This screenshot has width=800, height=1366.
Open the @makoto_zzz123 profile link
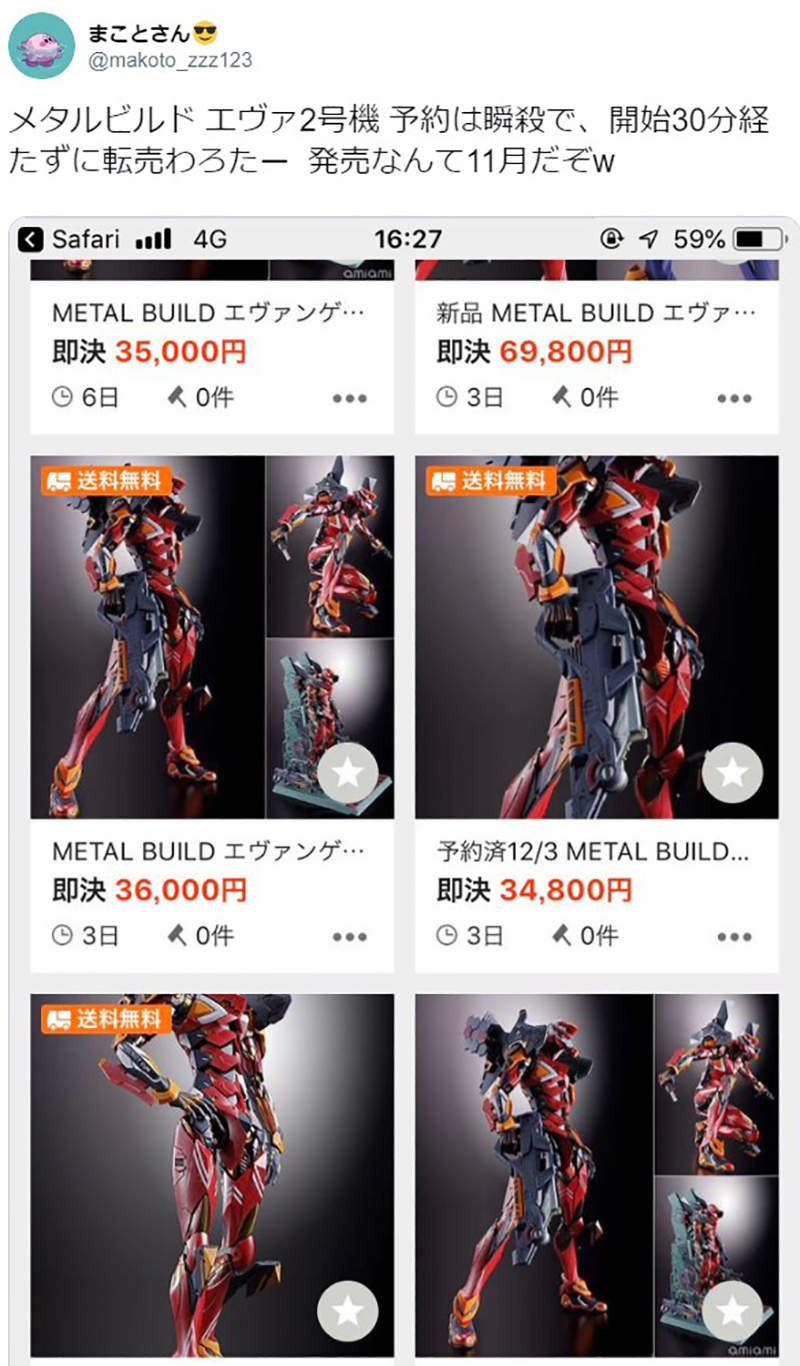(x=171, y=61)
